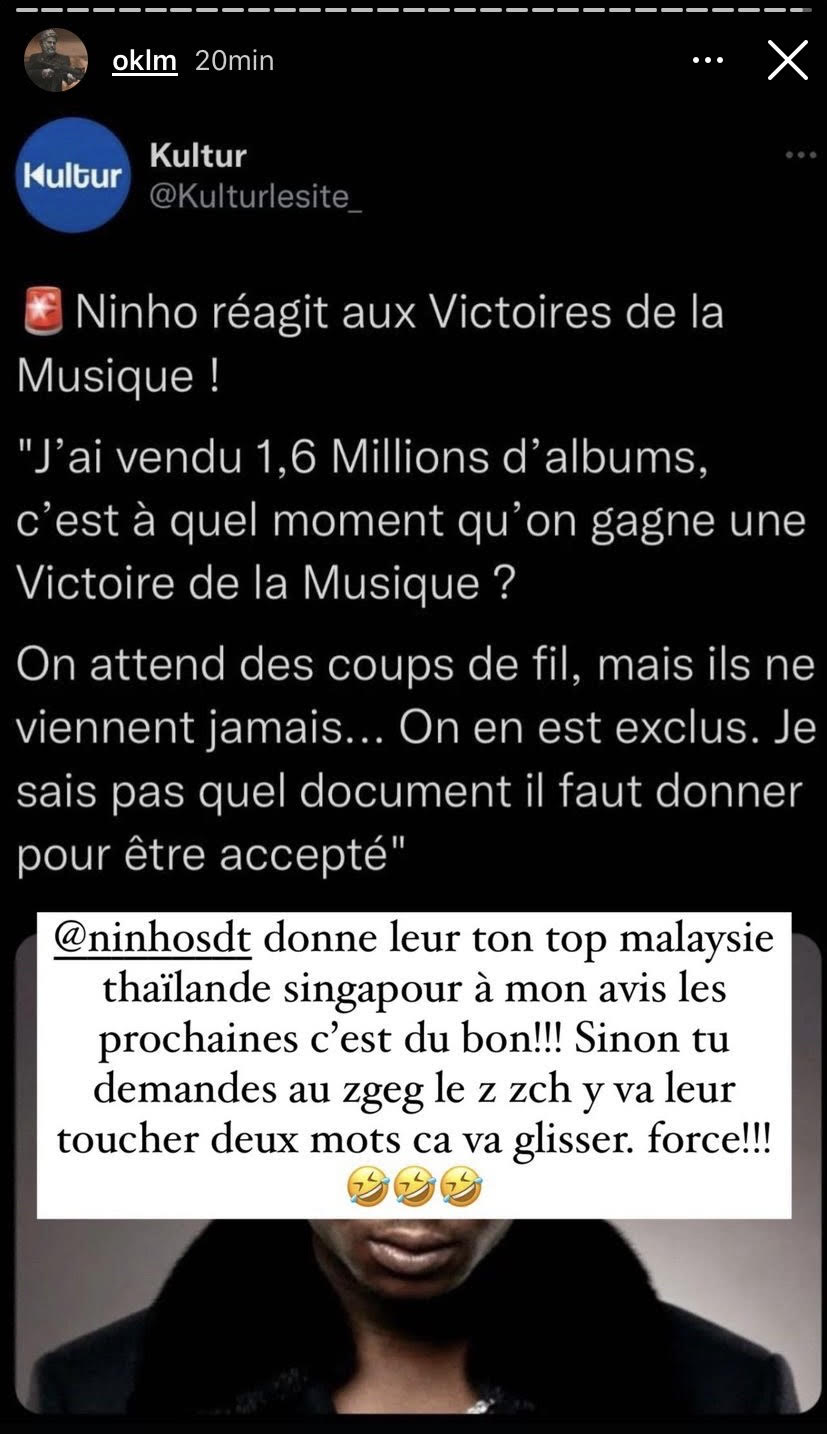Open oklm's profile from the username
827x1434 pixels.
point(144,61)
